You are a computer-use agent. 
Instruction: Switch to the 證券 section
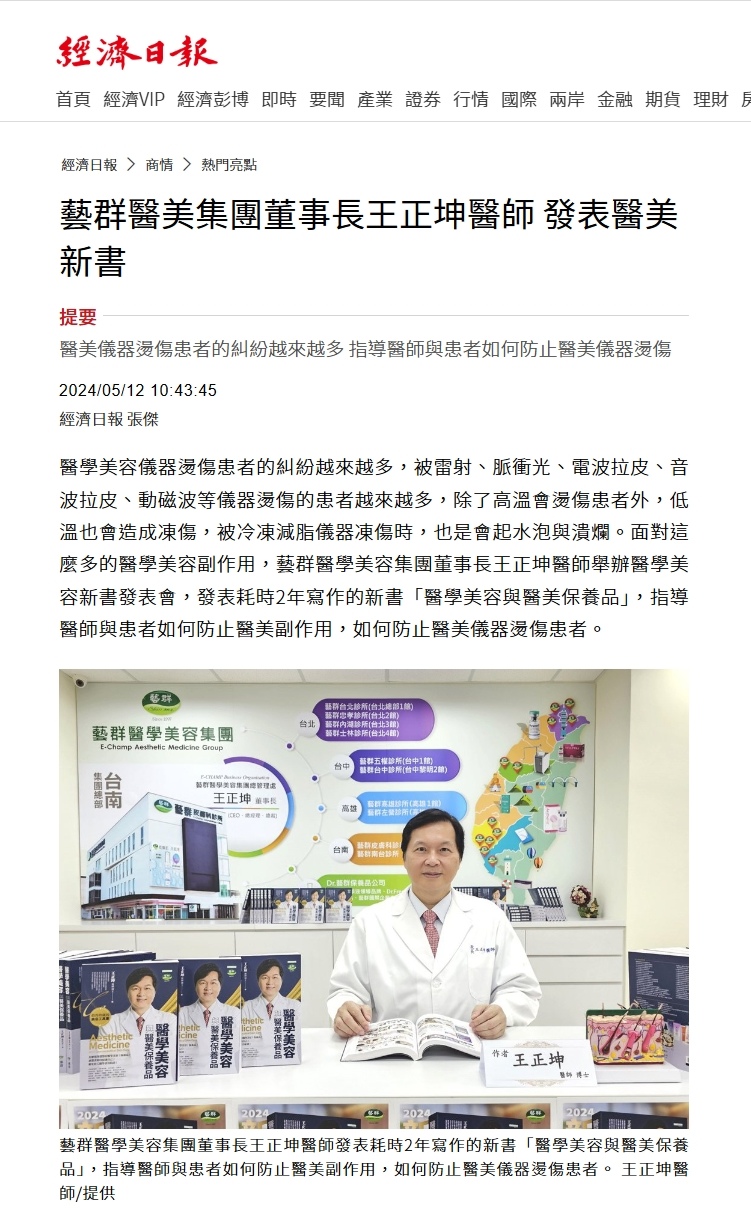[423, 99]
